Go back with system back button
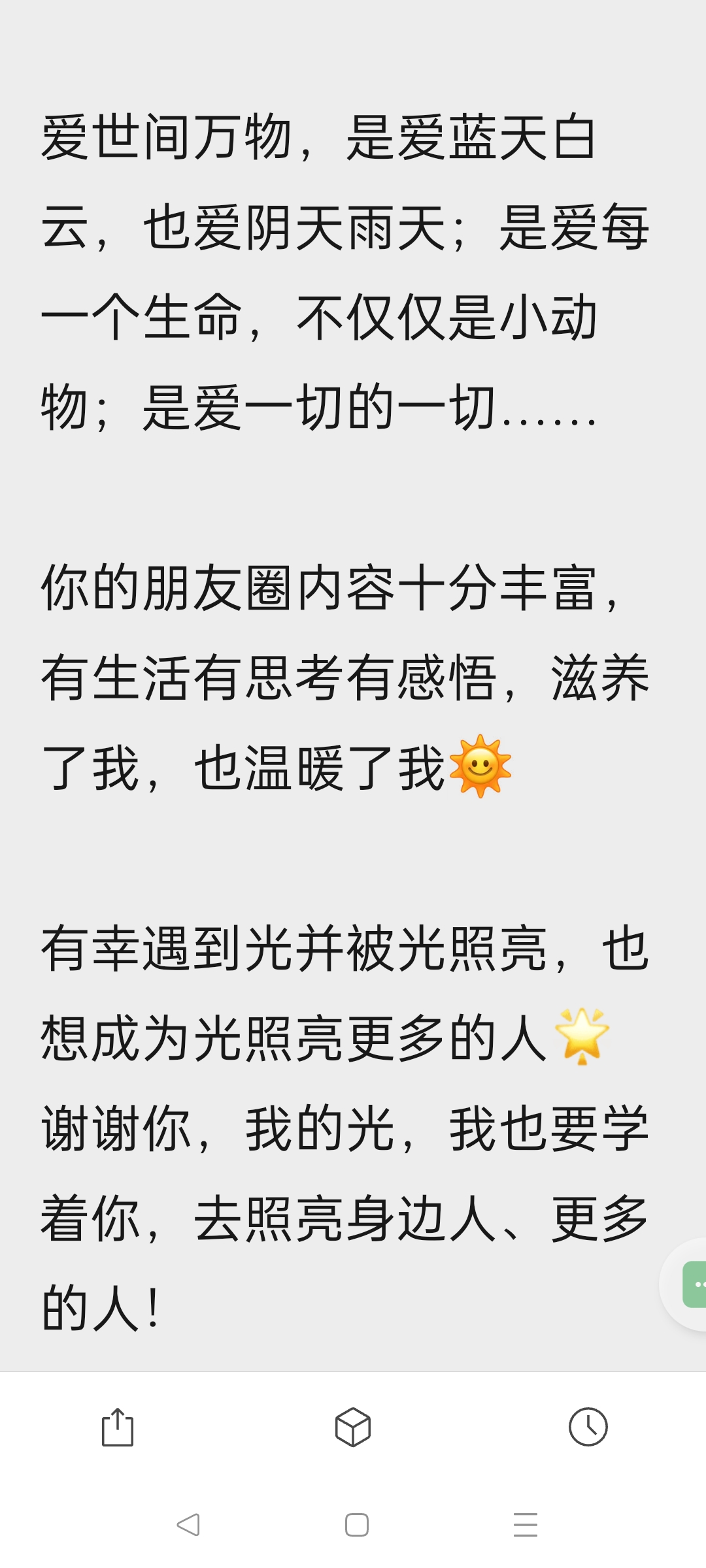The width and height of the screenshot is (706, 1568). coord(188,1525)
